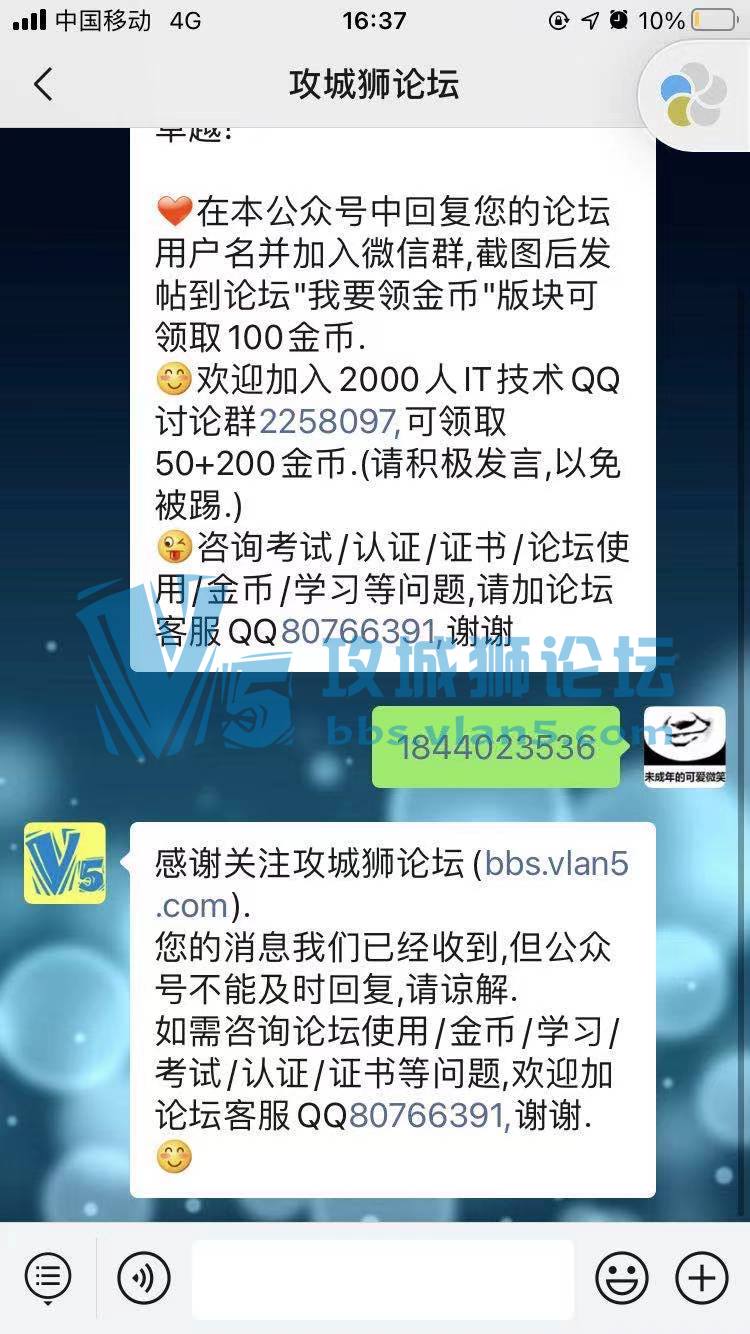Open the emoji sticker panel

pyautogui.click(x=622, y=1277)
